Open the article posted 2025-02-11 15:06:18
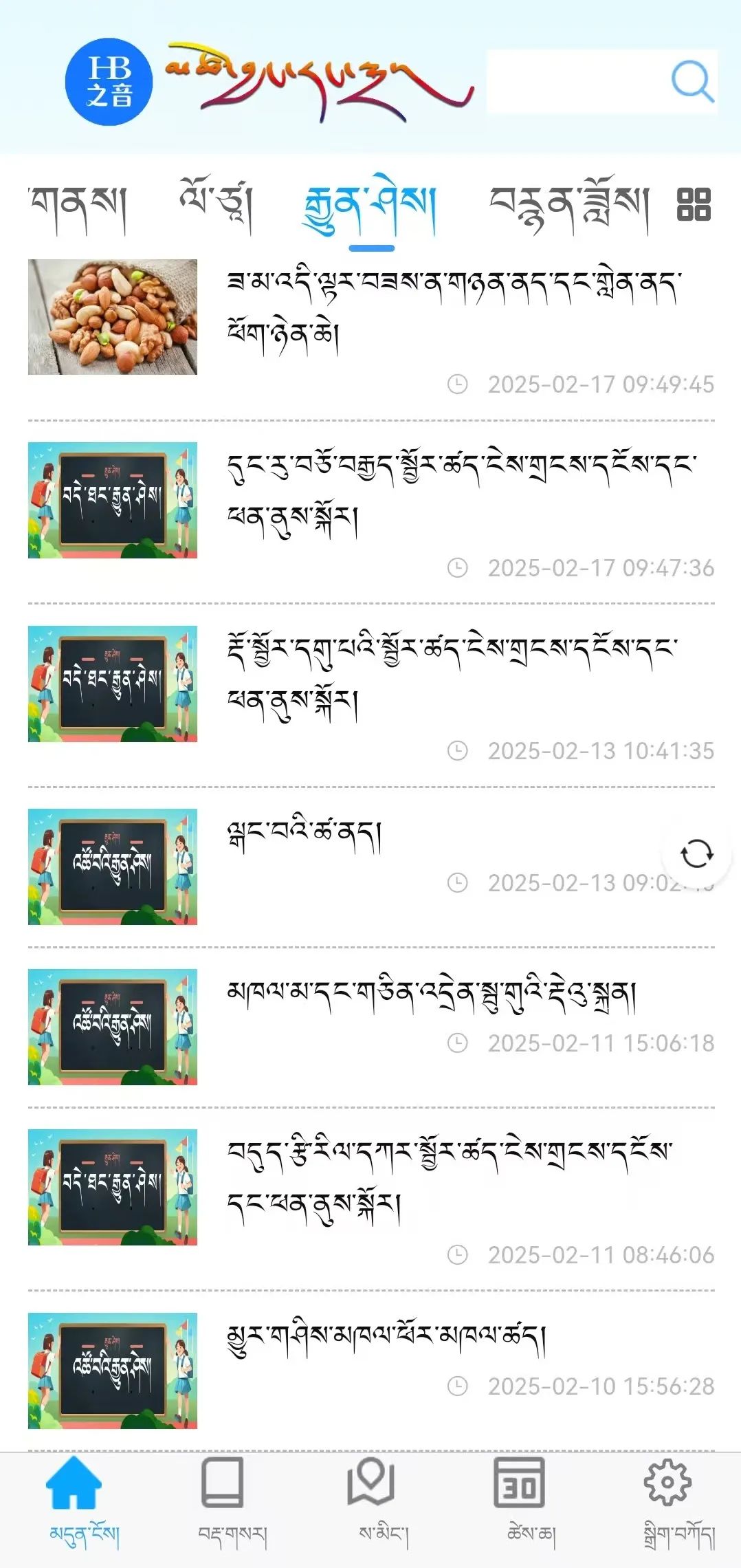Viewport: 741px width, 1568px height. pyautogui.click(x=371, y=1027)
